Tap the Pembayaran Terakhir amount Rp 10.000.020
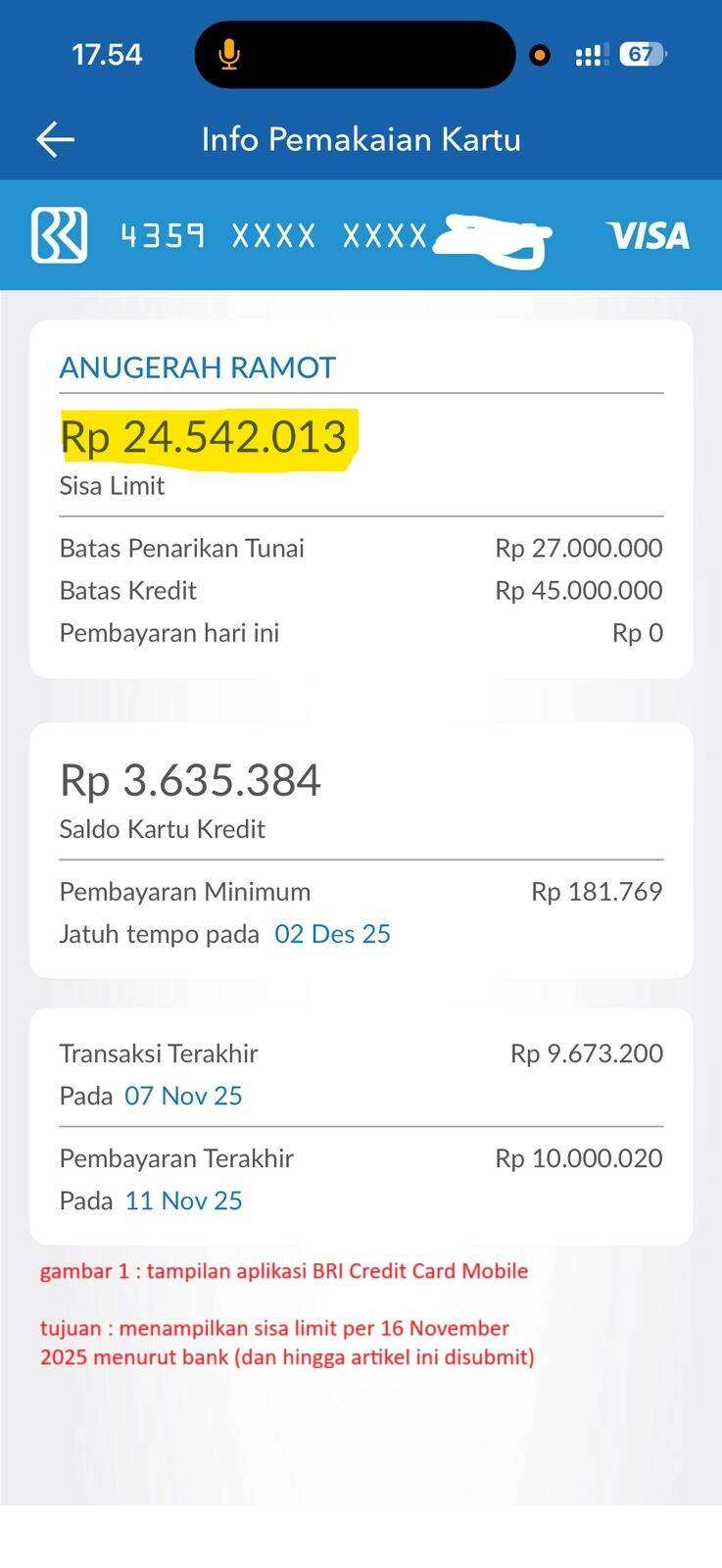 [581, 1158]
